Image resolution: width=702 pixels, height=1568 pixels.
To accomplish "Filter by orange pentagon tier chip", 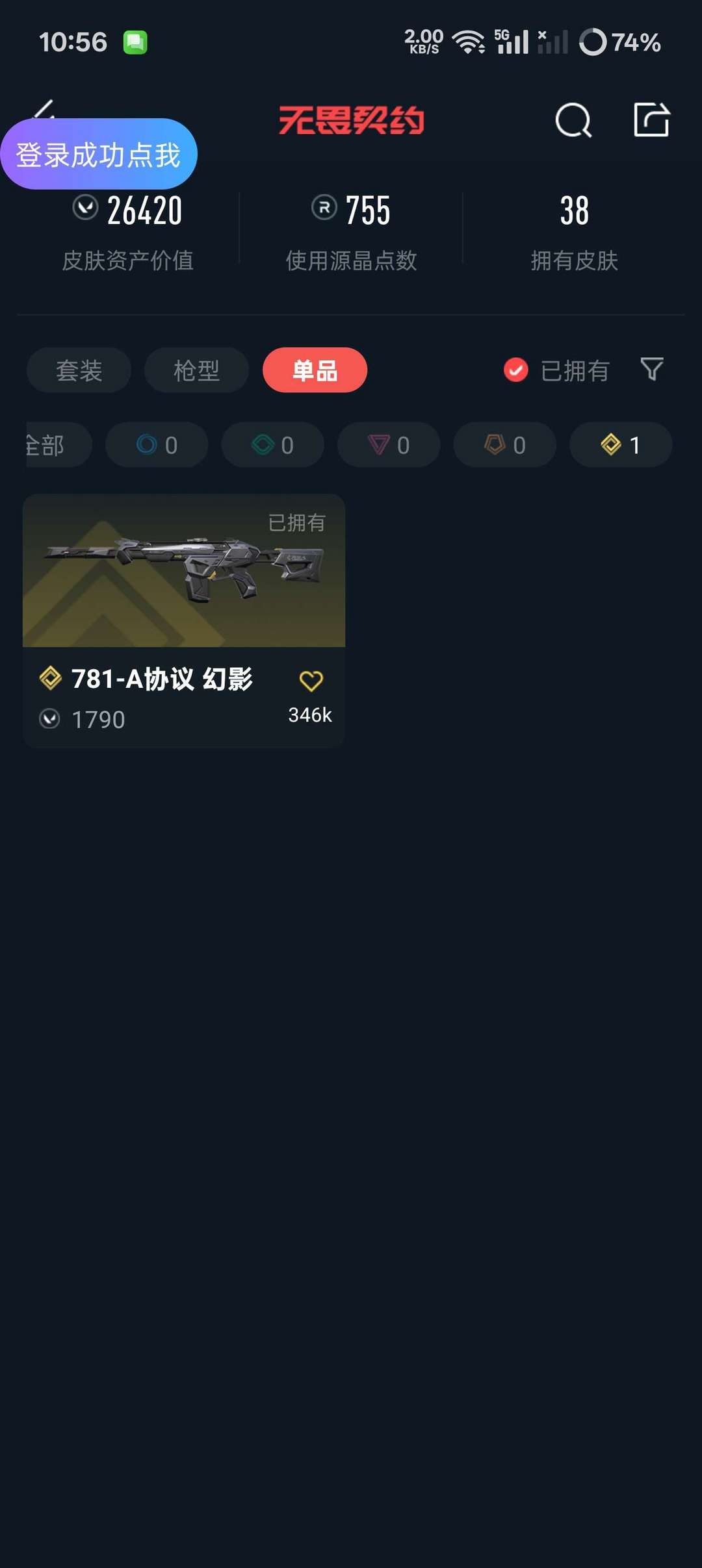I will tap(504, 445).
